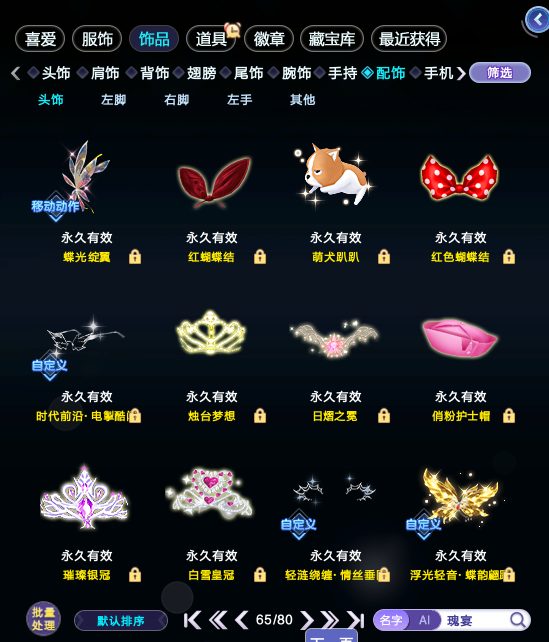Viewport: 549px width, 642px height.
Task: Collapse the panel with the top-right arrow
Action: (x=538, y=20)
